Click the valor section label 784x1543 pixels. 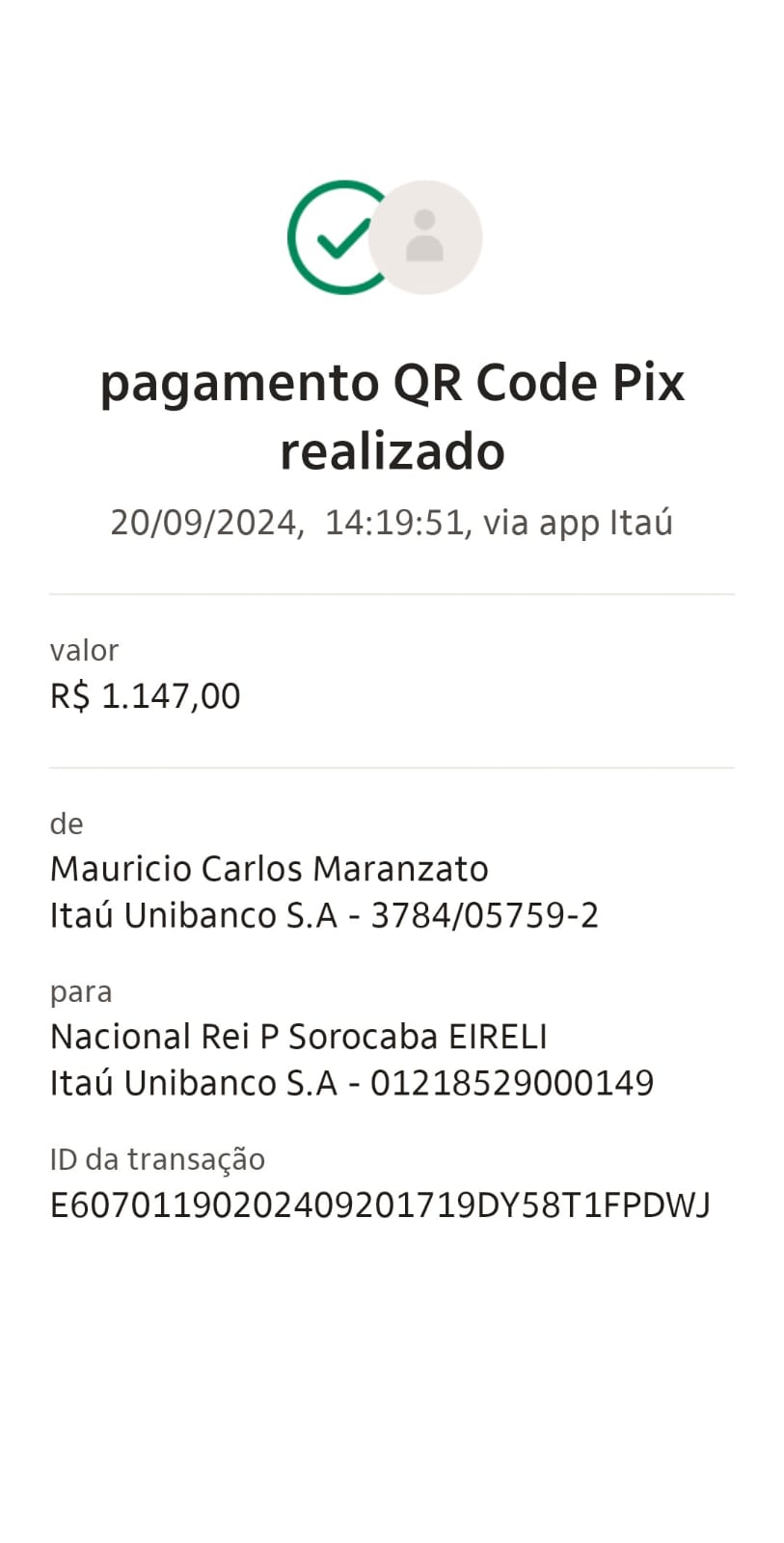(x=84, y=650)
